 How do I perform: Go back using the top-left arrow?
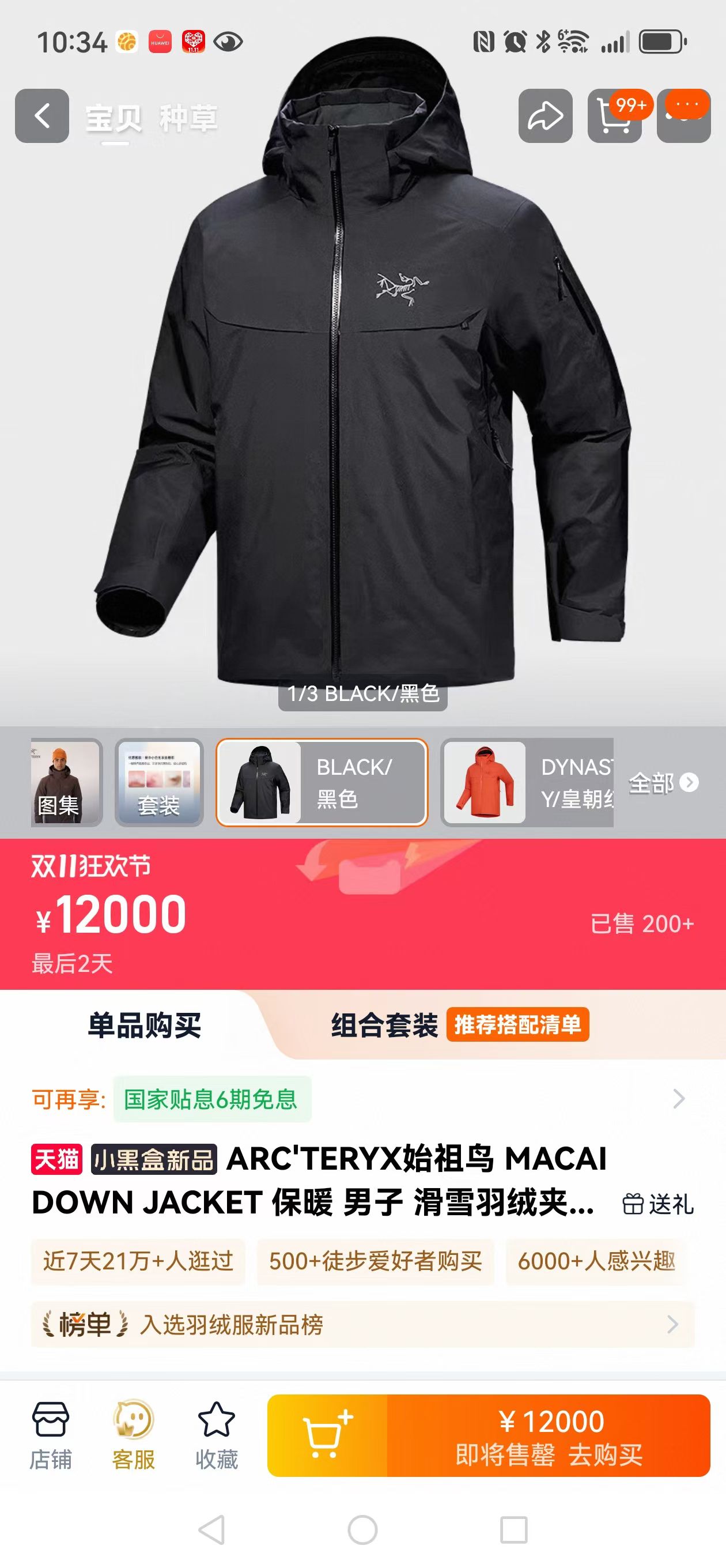pos(41,116)
